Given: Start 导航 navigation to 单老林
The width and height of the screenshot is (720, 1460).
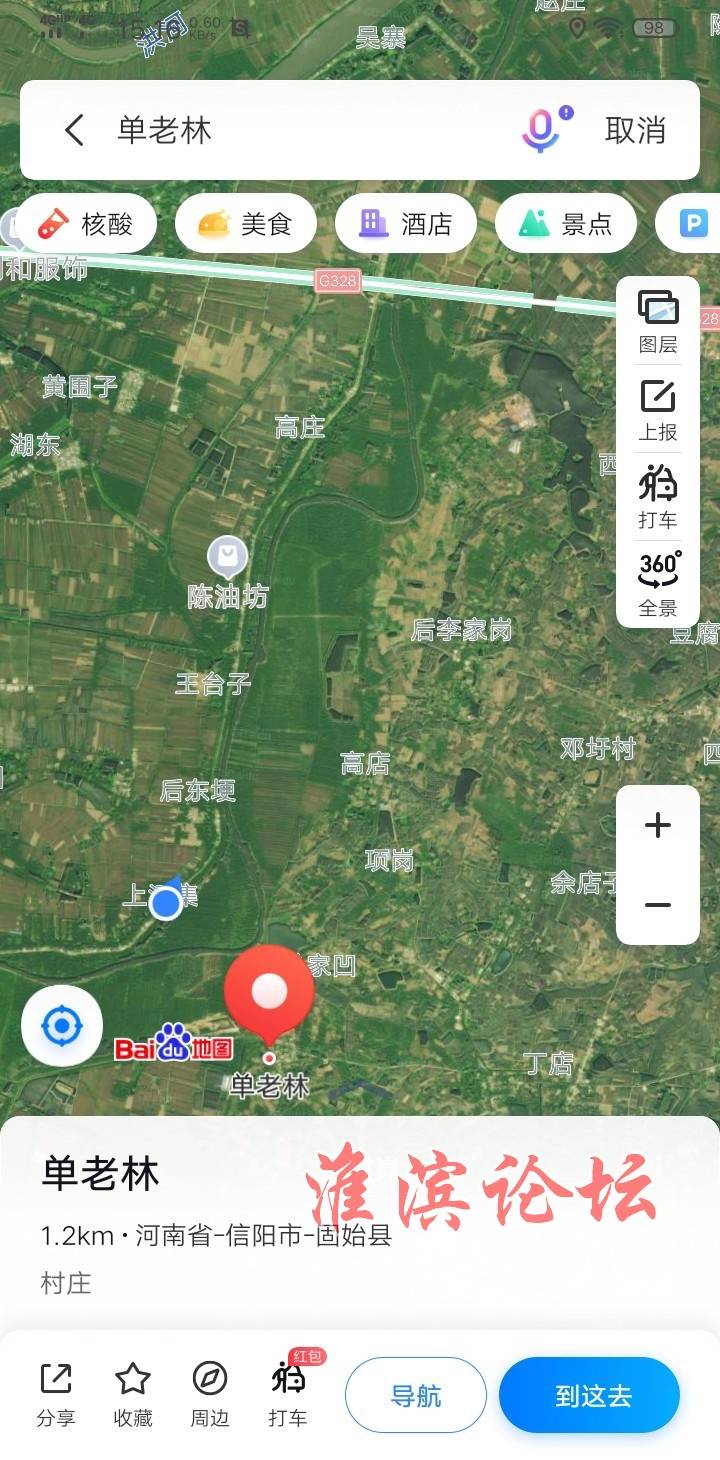Looking at the screenshot, I should [416, 1395].
